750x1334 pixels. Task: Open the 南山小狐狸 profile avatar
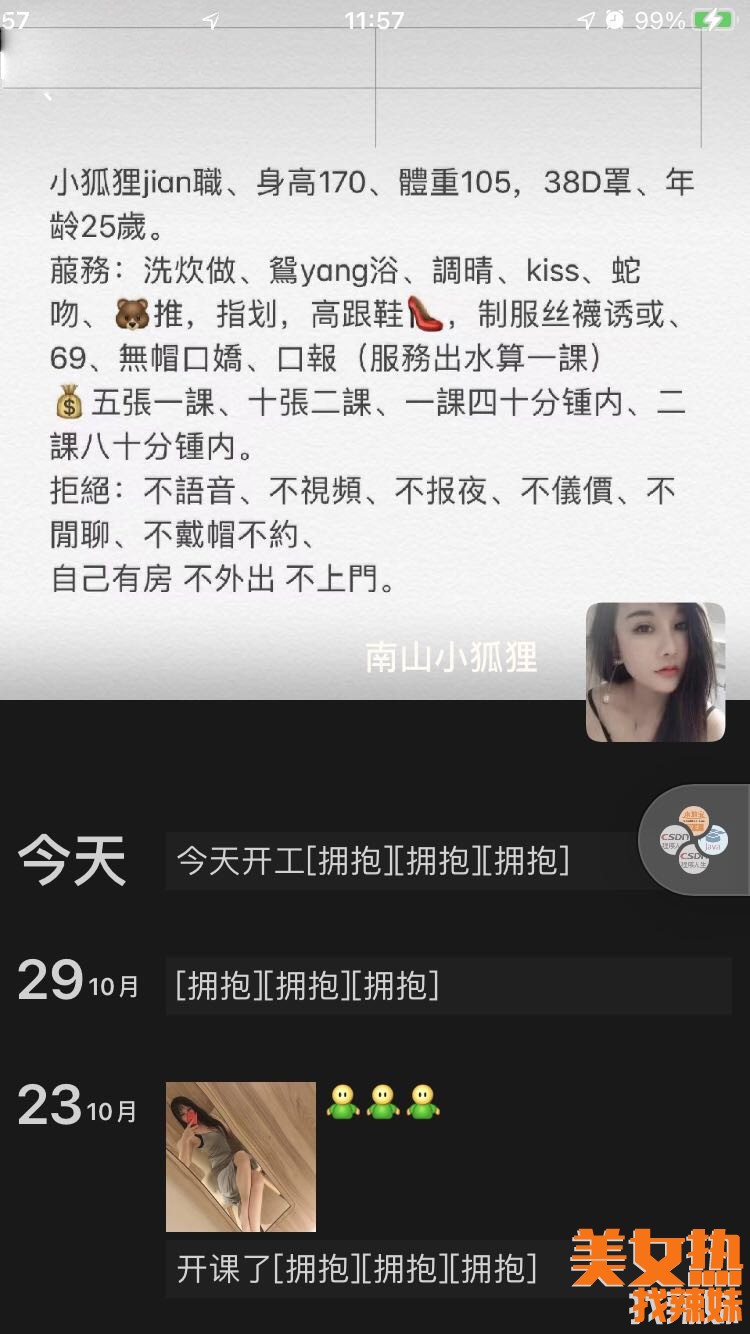coord(655,672)
